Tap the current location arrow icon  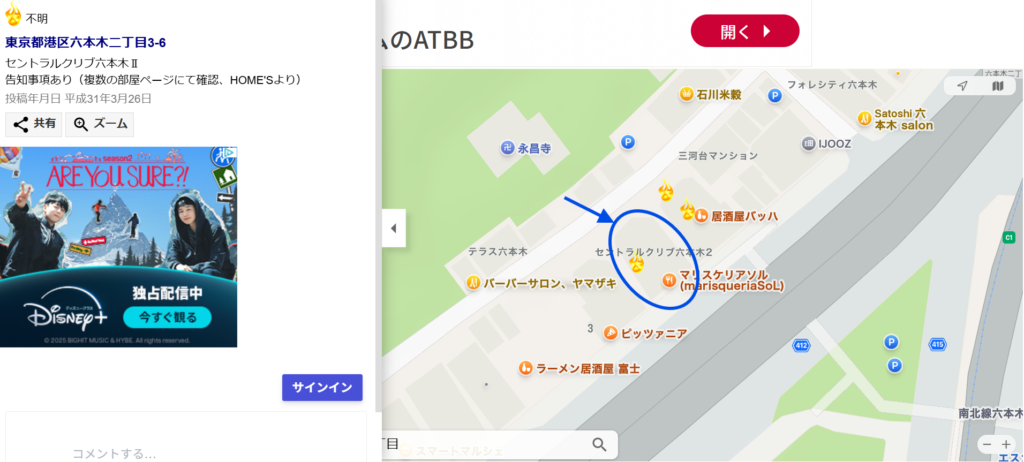tap(962, 86)
